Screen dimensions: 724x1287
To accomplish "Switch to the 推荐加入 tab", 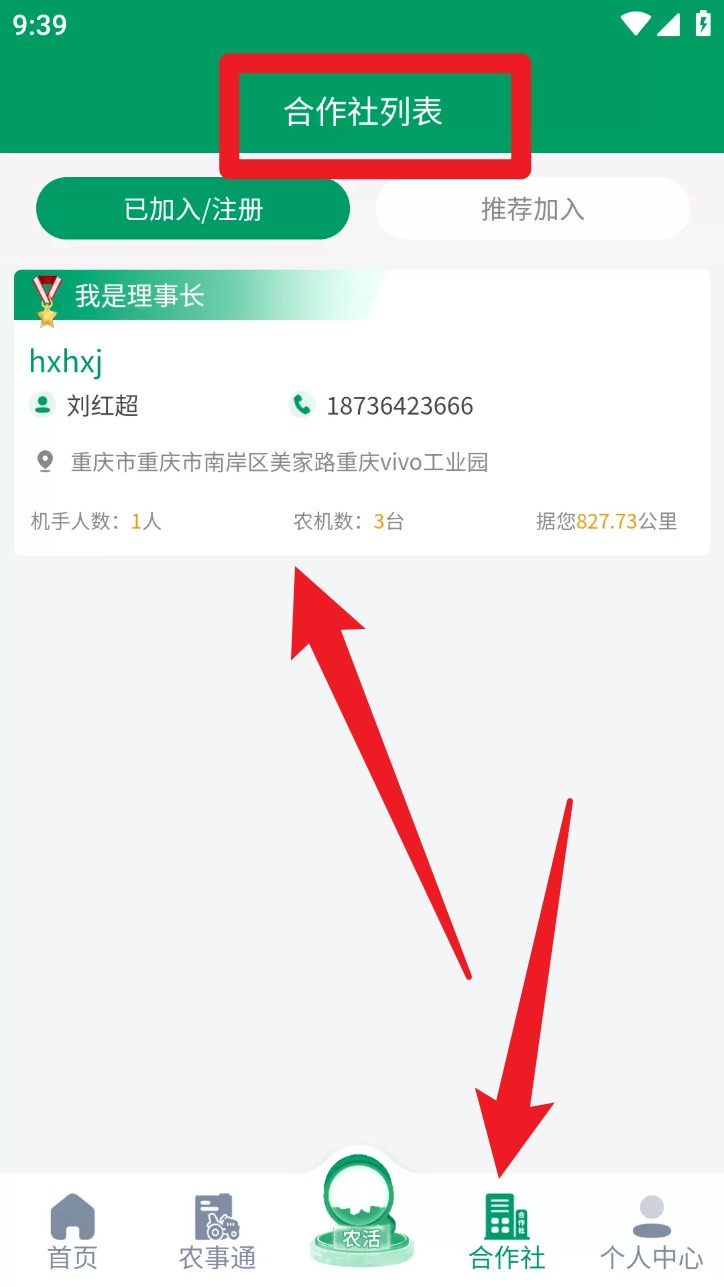I will pos(532,209).
